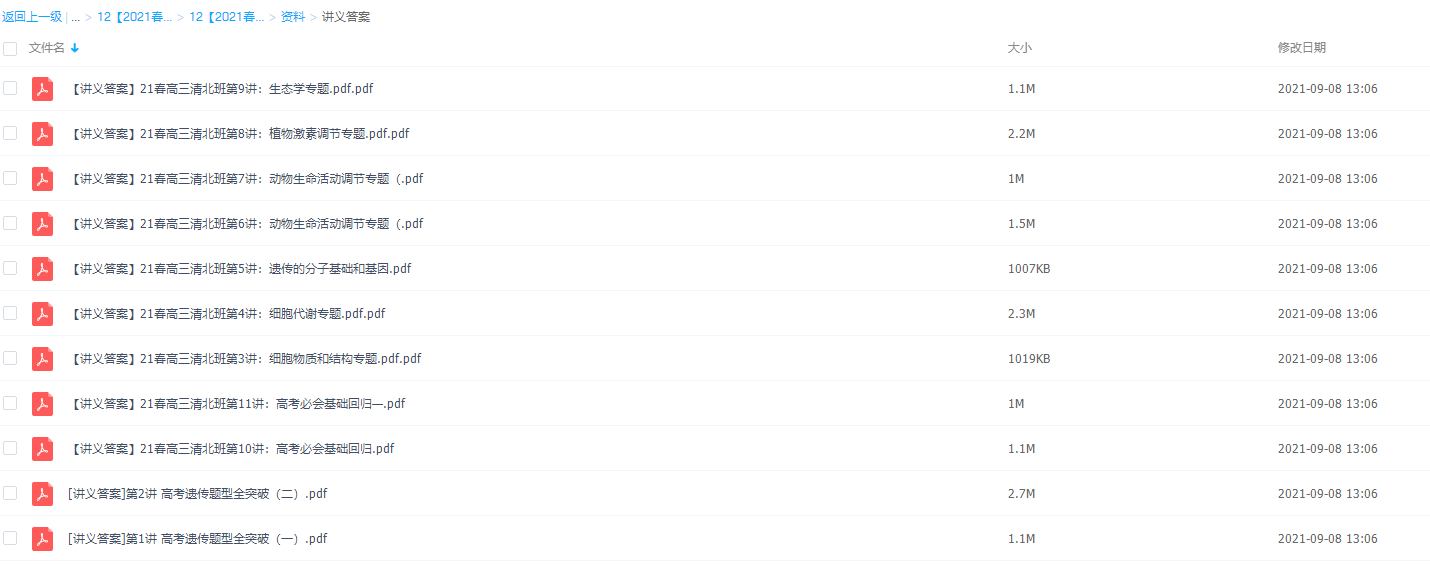Screen dimensions: 1430x564
Task: Open 第7讲：动物生命活动调节专题 PDF
Action: click(x=247, y=179)
